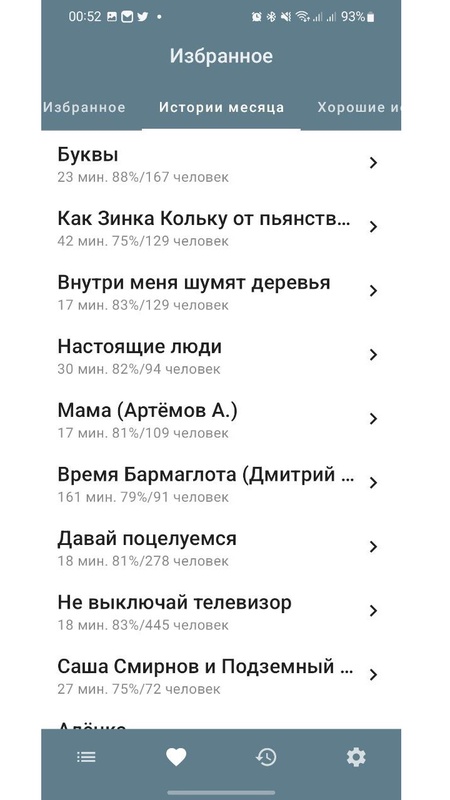Open Мама (Артёмов А.) story

pyautogui.click(x=221, y=418)
